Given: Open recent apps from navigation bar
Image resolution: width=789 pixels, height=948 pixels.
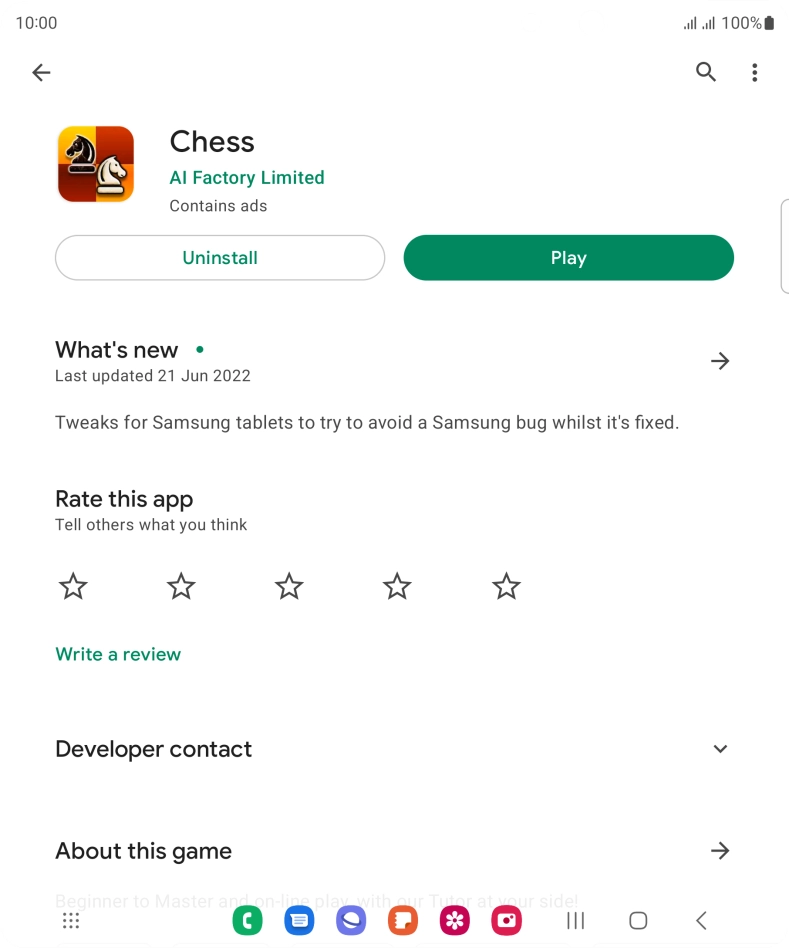Looking at the screenshot, I should (x=575, y=920).
